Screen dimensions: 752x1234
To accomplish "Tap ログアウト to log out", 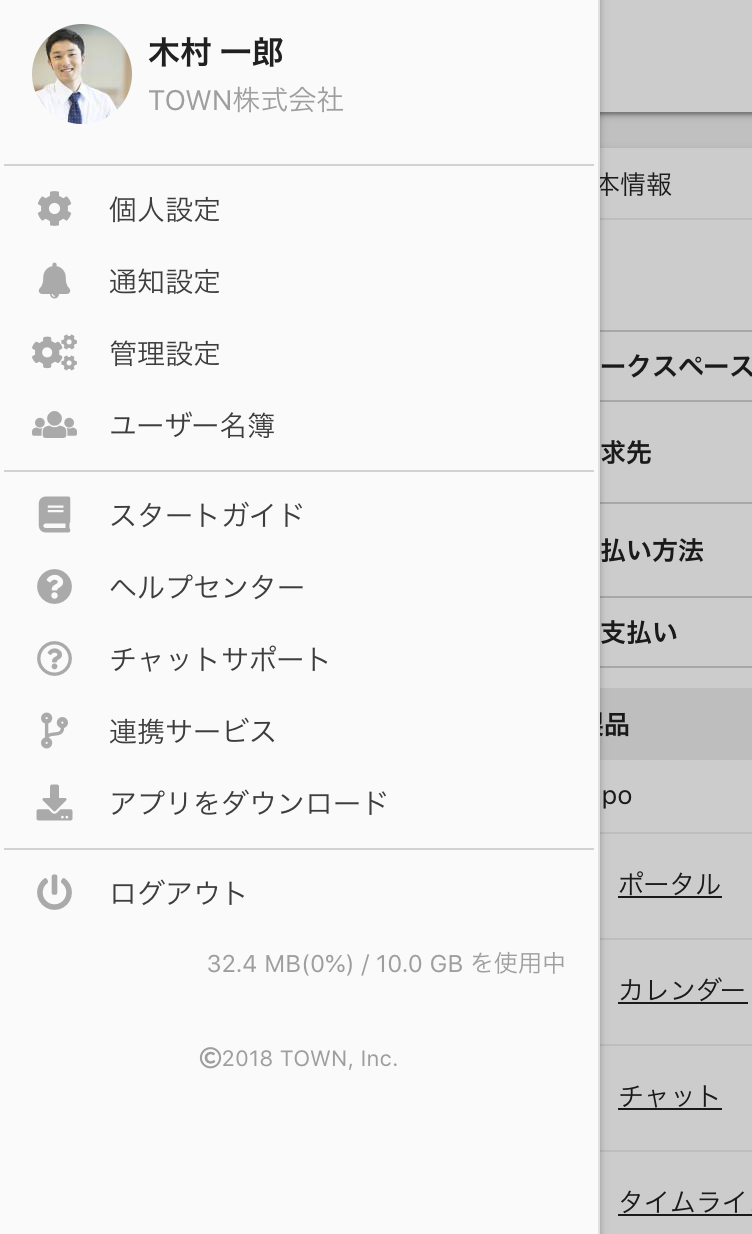I will point(298,893).
